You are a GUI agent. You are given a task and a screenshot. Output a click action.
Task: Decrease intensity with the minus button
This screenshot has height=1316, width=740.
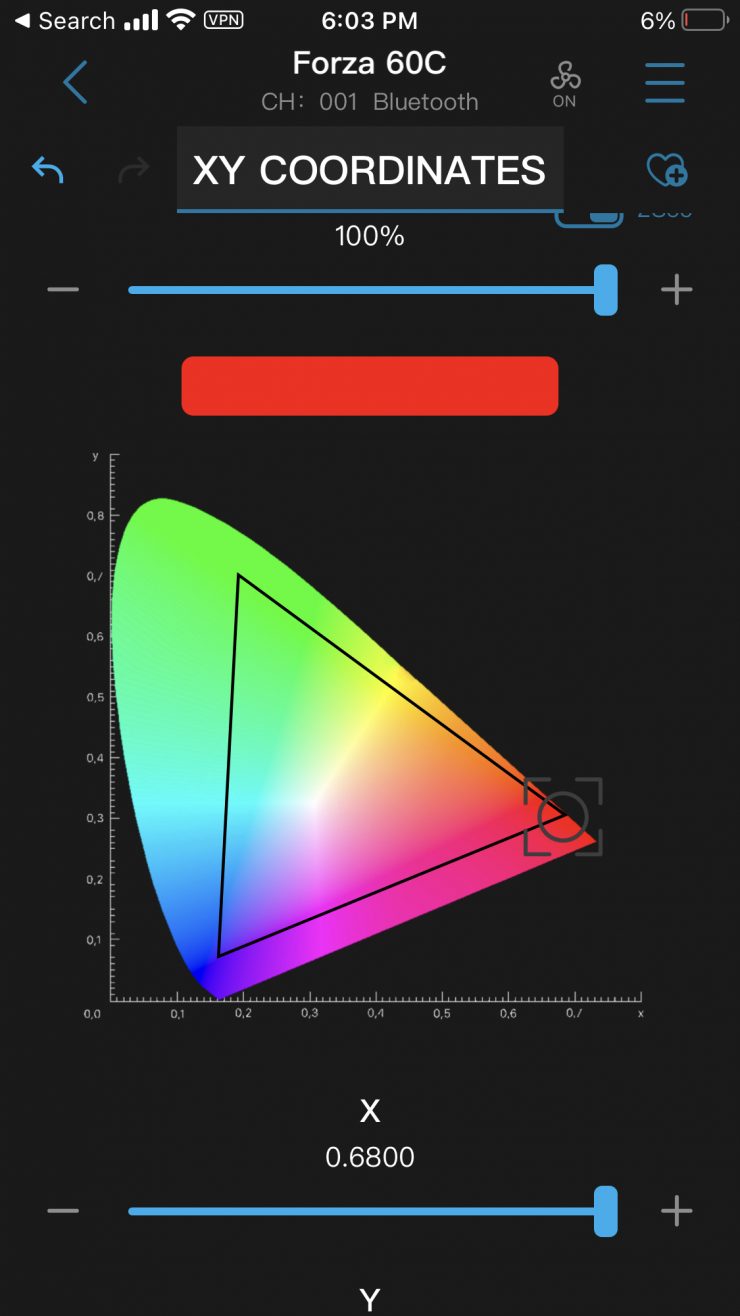click(x=63, y=290)
